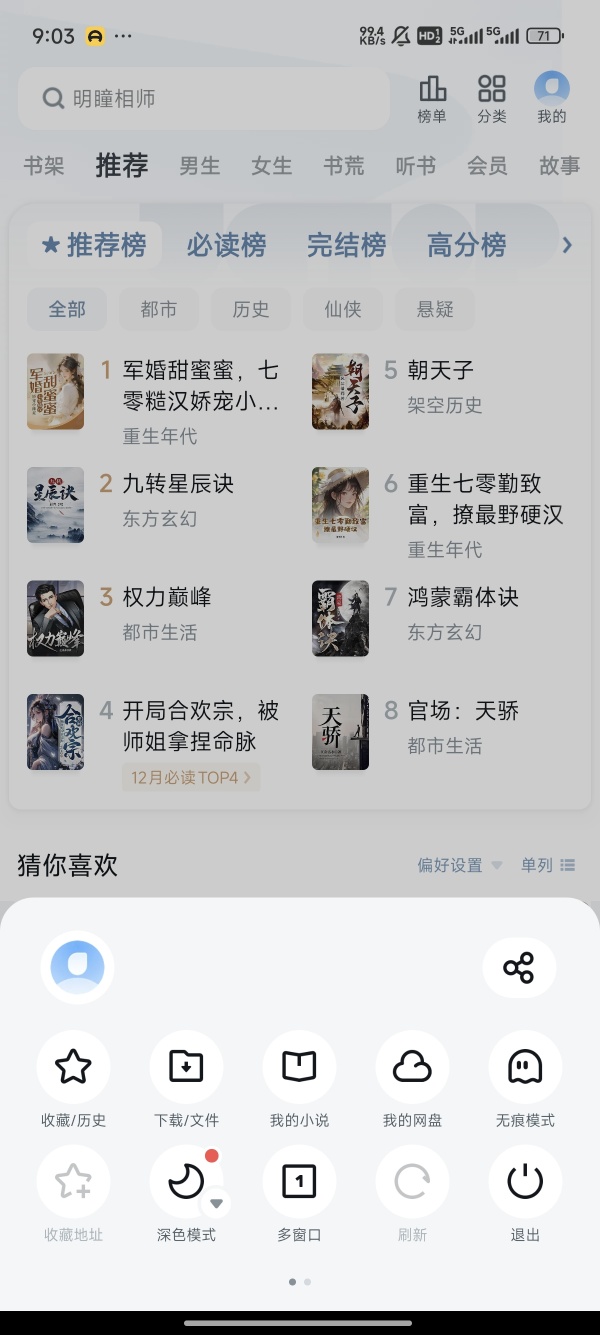Expand the dark mode options arrow
600x1335 pixels.
tap(217, 1203)
